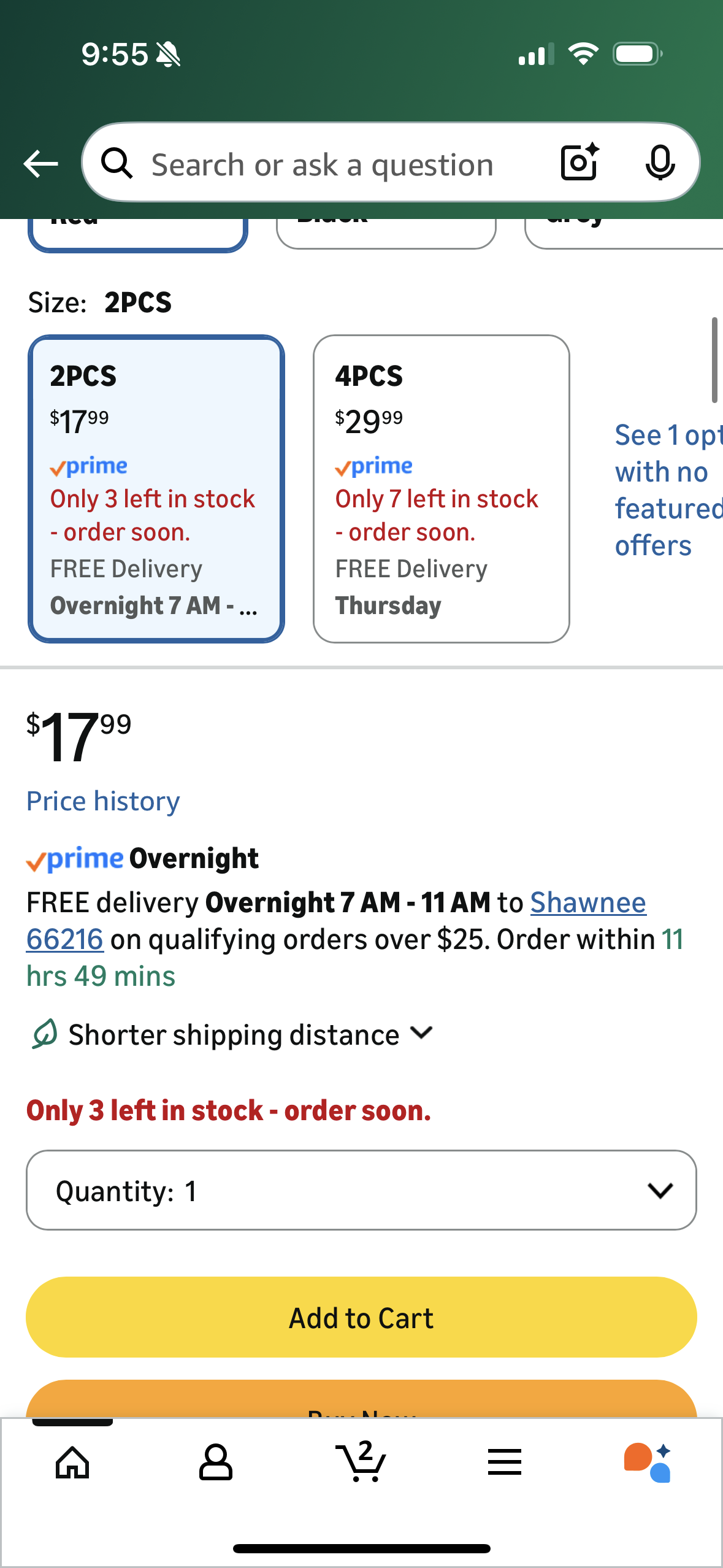
Task: Start voice search with the microphone
Action: tap(660, 163)
